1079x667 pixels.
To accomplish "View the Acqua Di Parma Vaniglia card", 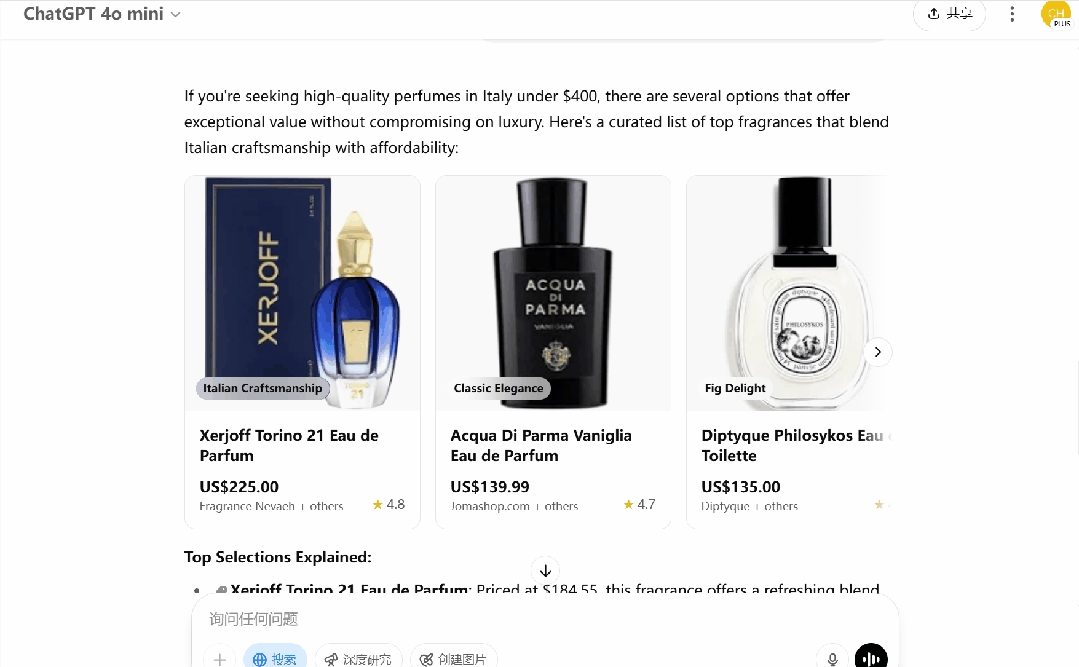I will click(x=553, y=351).
